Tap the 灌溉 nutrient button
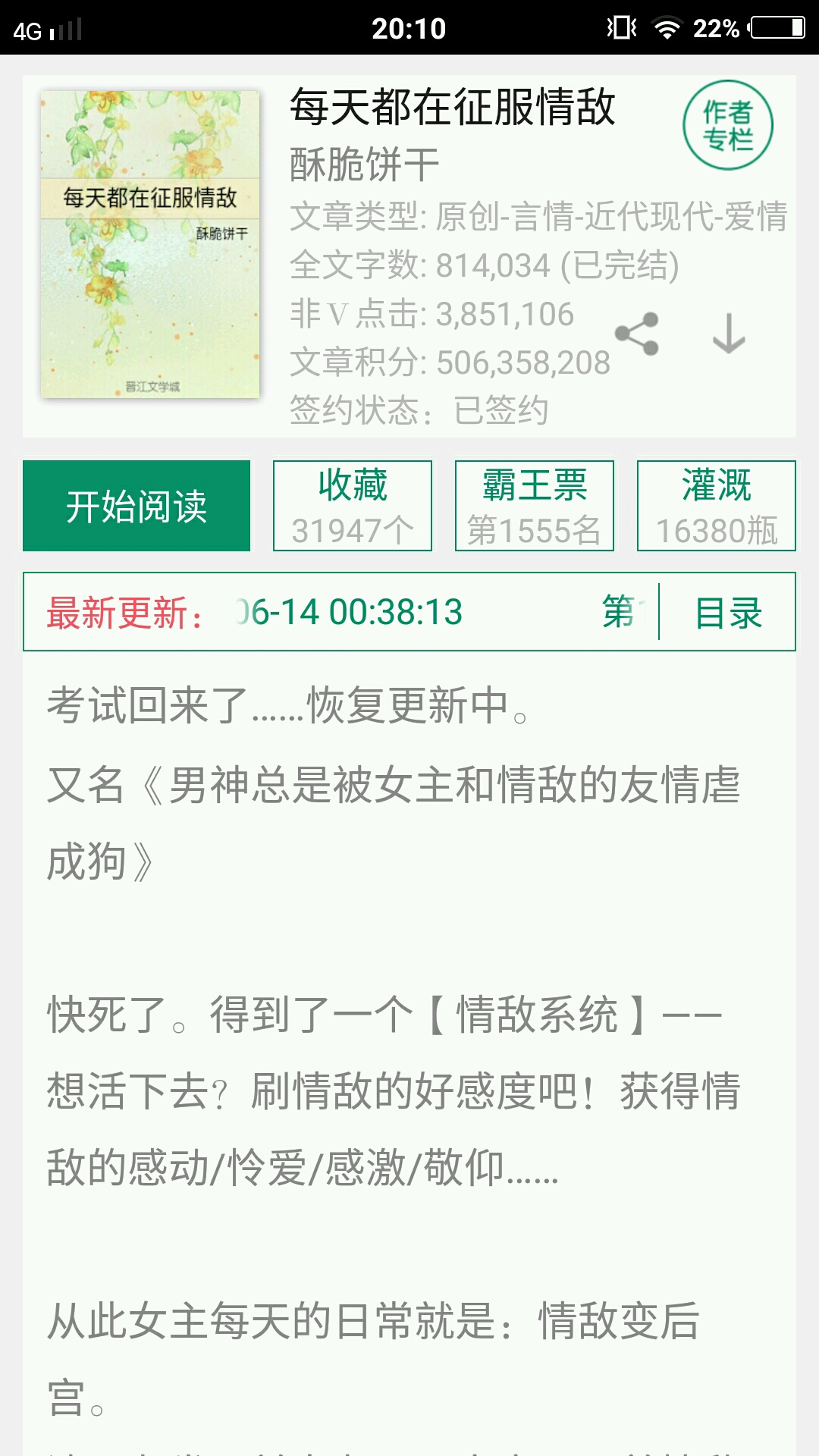 (x=717, y=506)
